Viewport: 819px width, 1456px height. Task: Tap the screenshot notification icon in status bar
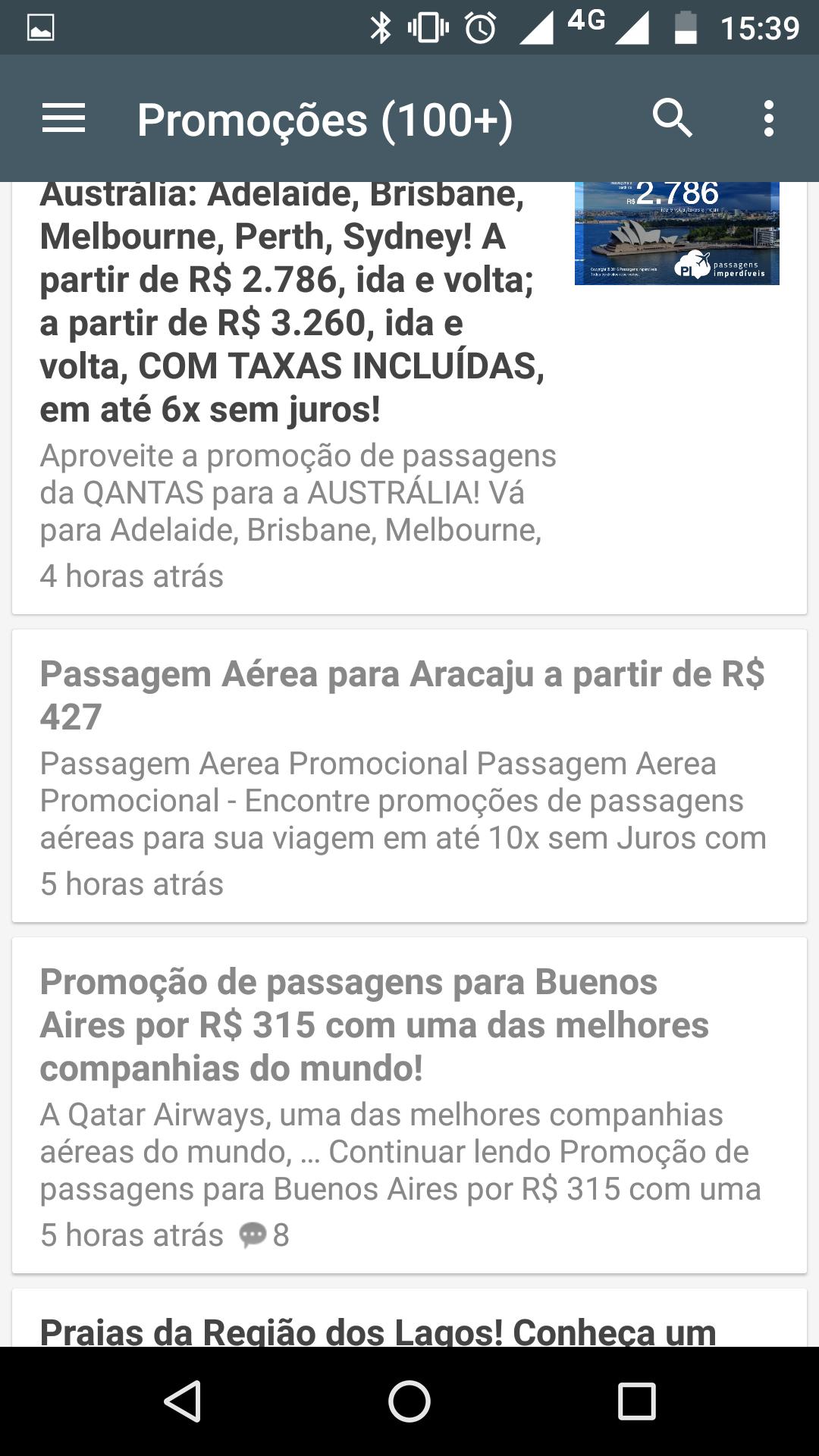point(42,25)
